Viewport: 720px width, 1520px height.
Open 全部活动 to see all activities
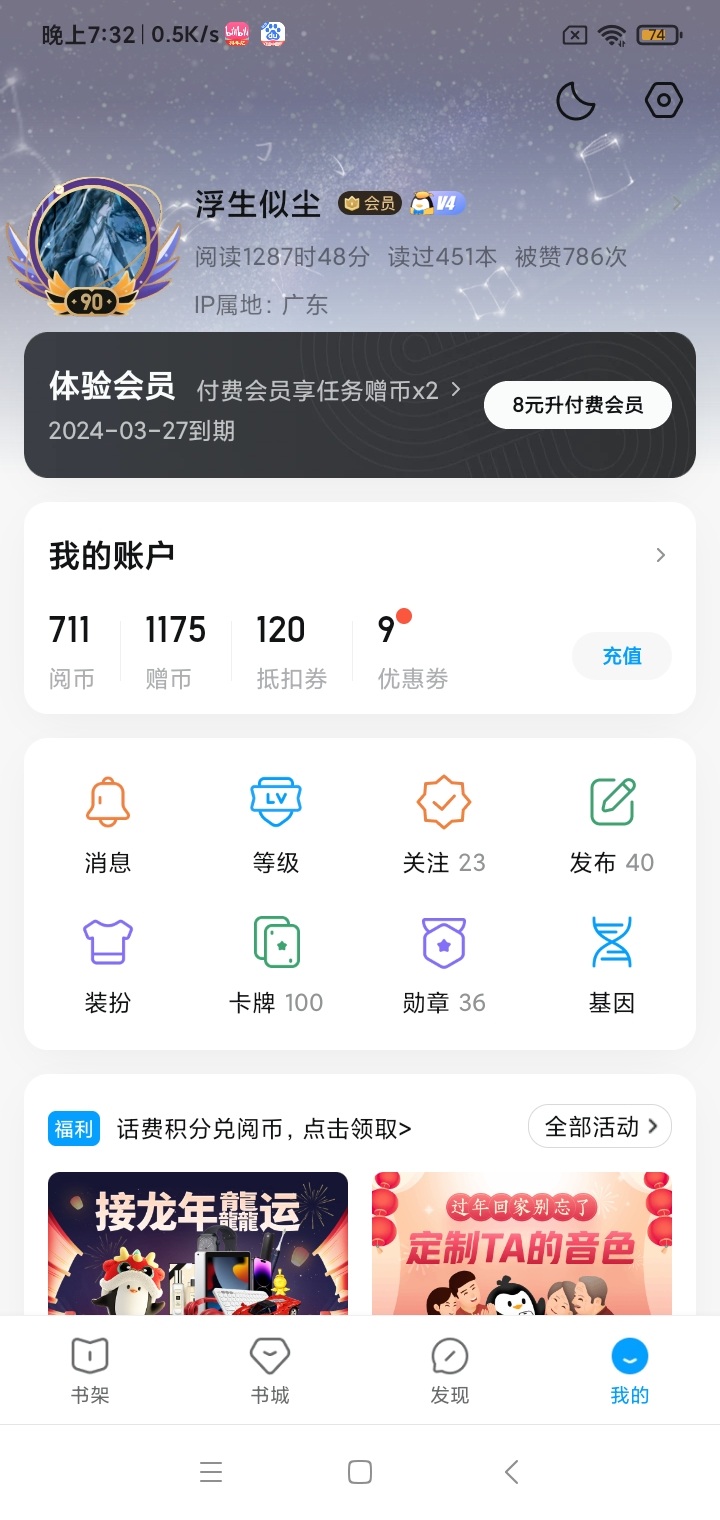coord(599,1127)
